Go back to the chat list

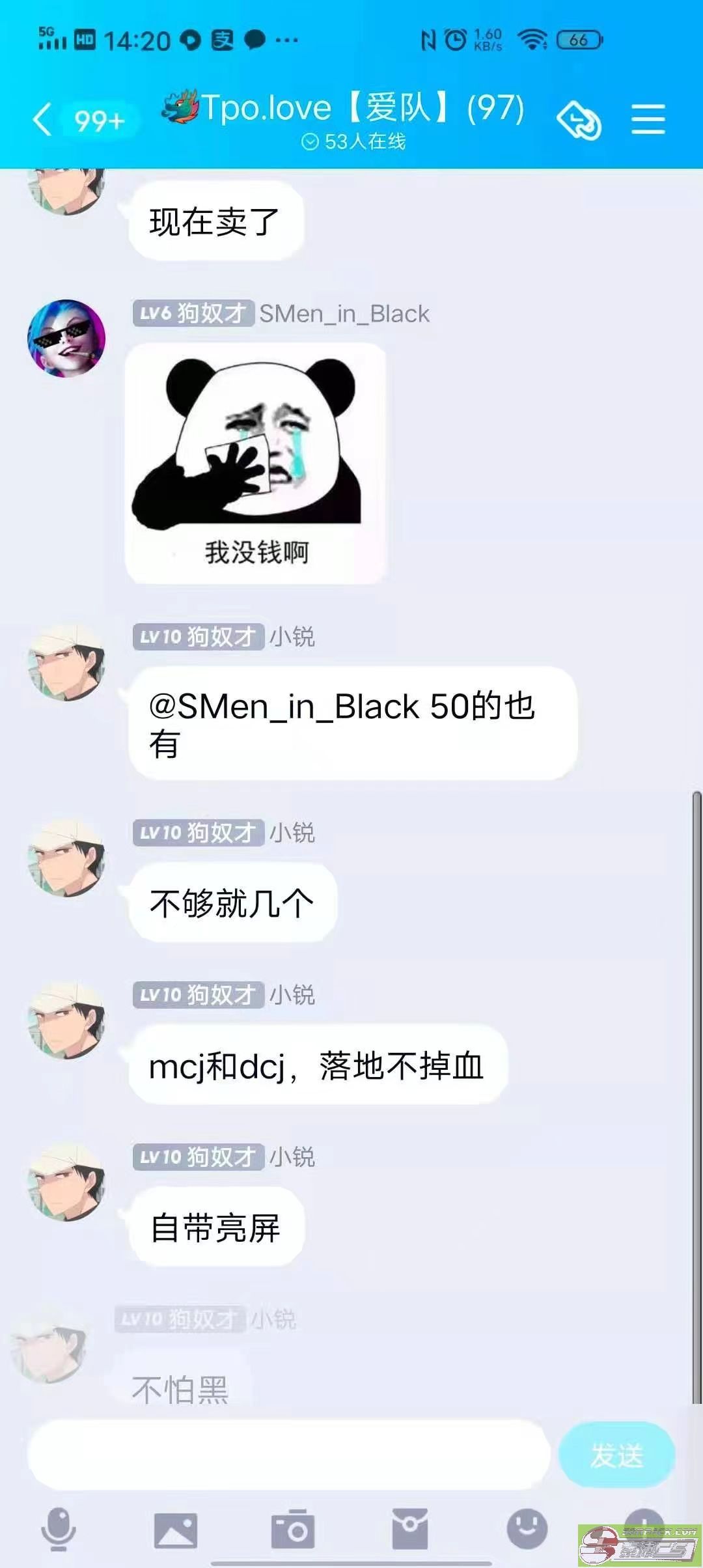[43, 120]
